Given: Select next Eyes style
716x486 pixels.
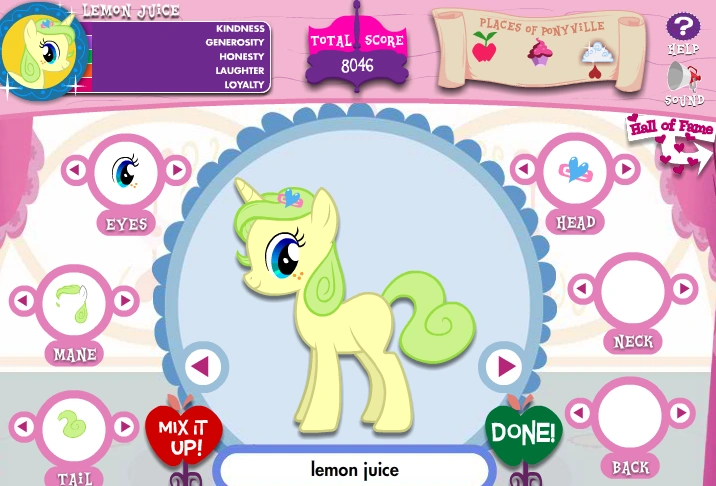Looking at the screenshot, I should [176, 170].
